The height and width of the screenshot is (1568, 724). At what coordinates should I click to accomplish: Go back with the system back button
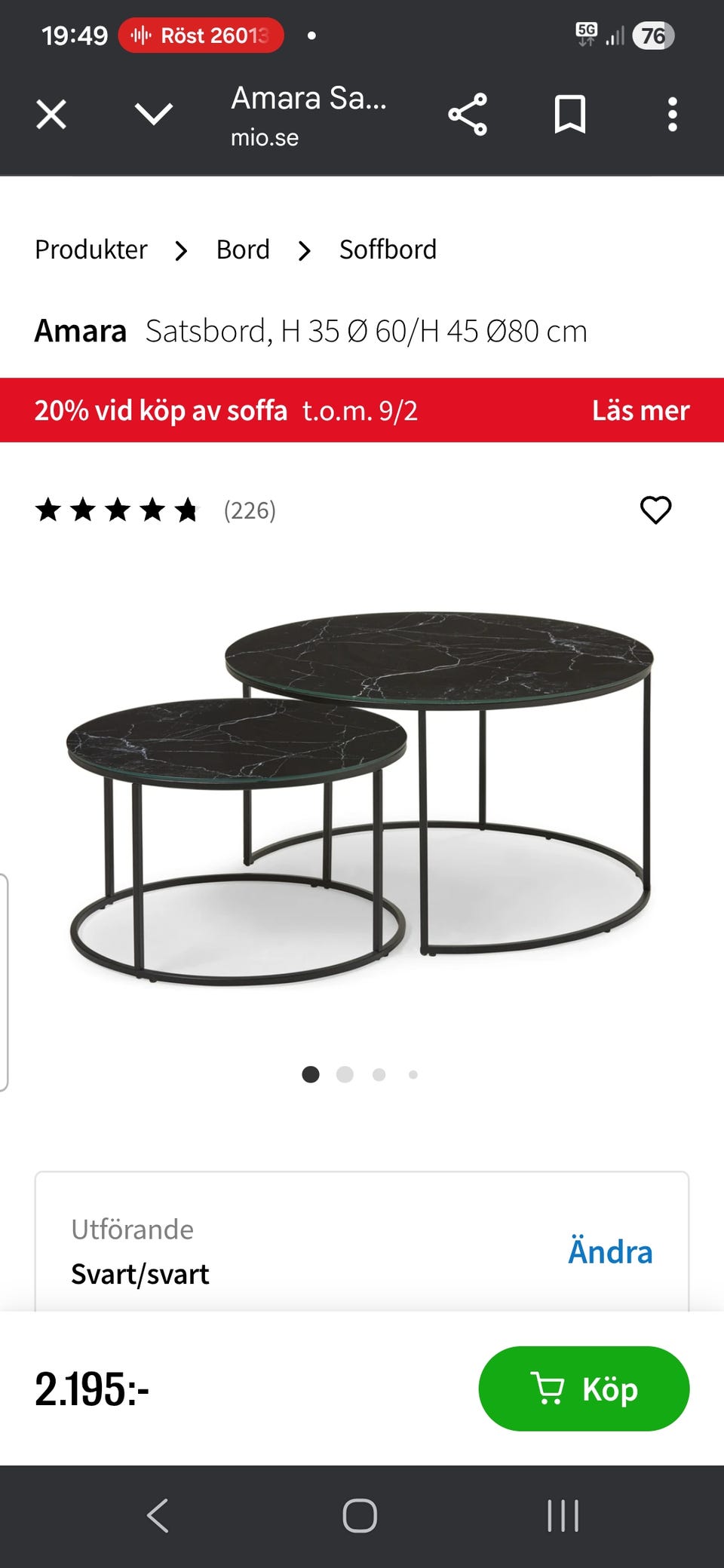point(158,1515)
